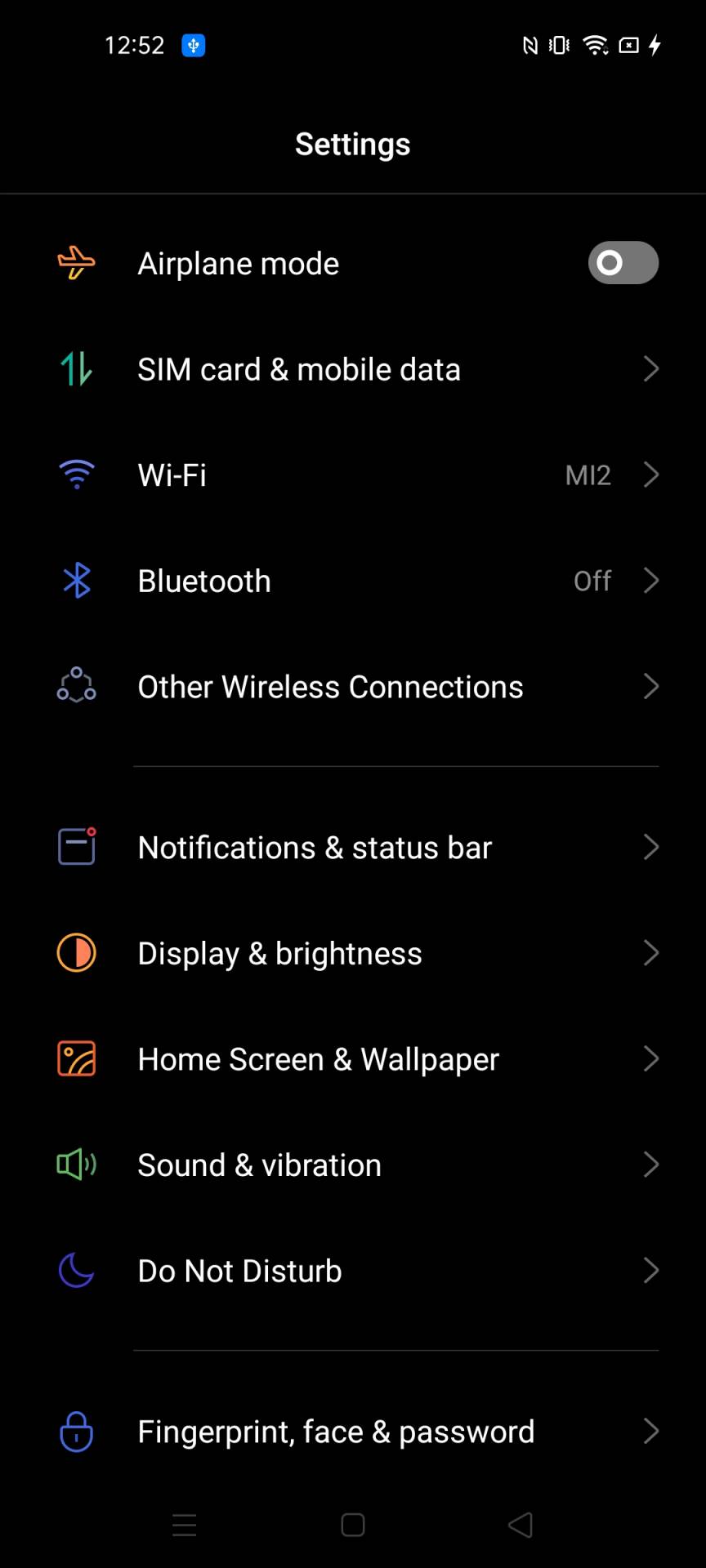The height and width of the screenshot is (1568, 706).
Task: Show recent apps from navigation bar
Action: [x=185, y=1525]
